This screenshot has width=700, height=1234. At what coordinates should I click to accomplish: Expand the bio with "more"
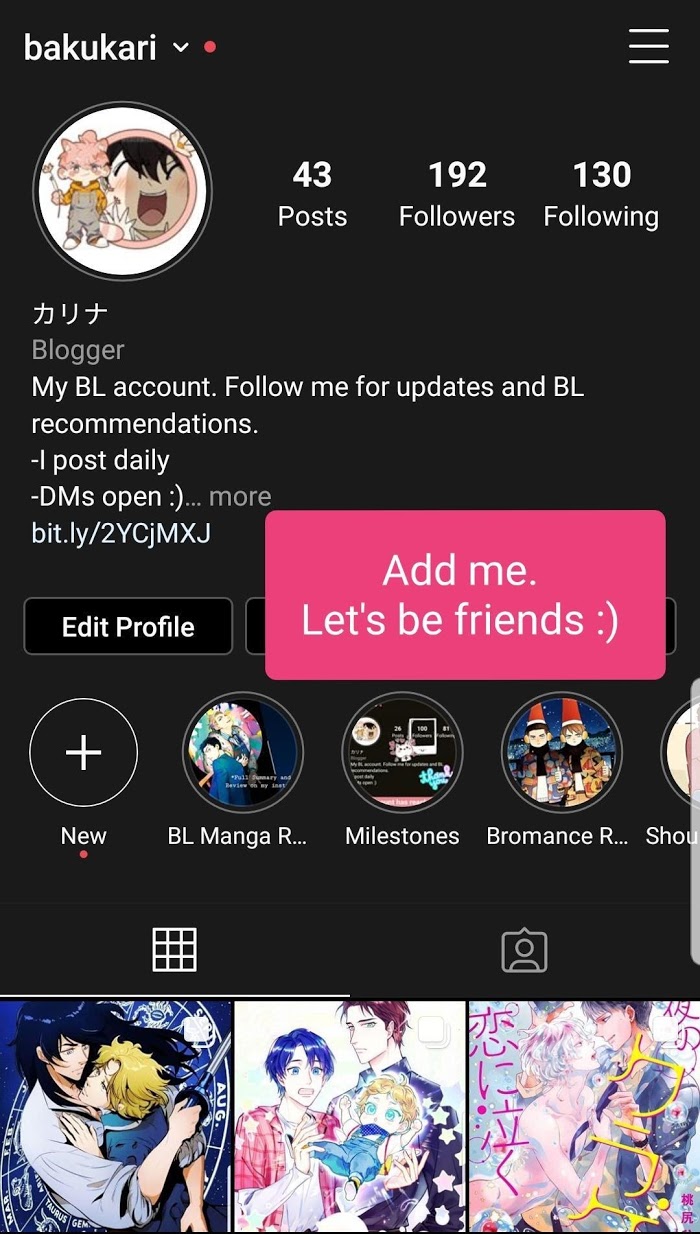pyautogui.click(x=240, y=496)
